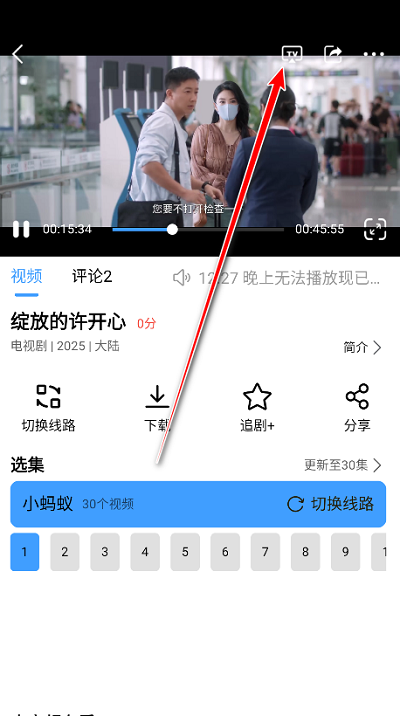Open the three-dot overflow menu

(x=374, y=54)
